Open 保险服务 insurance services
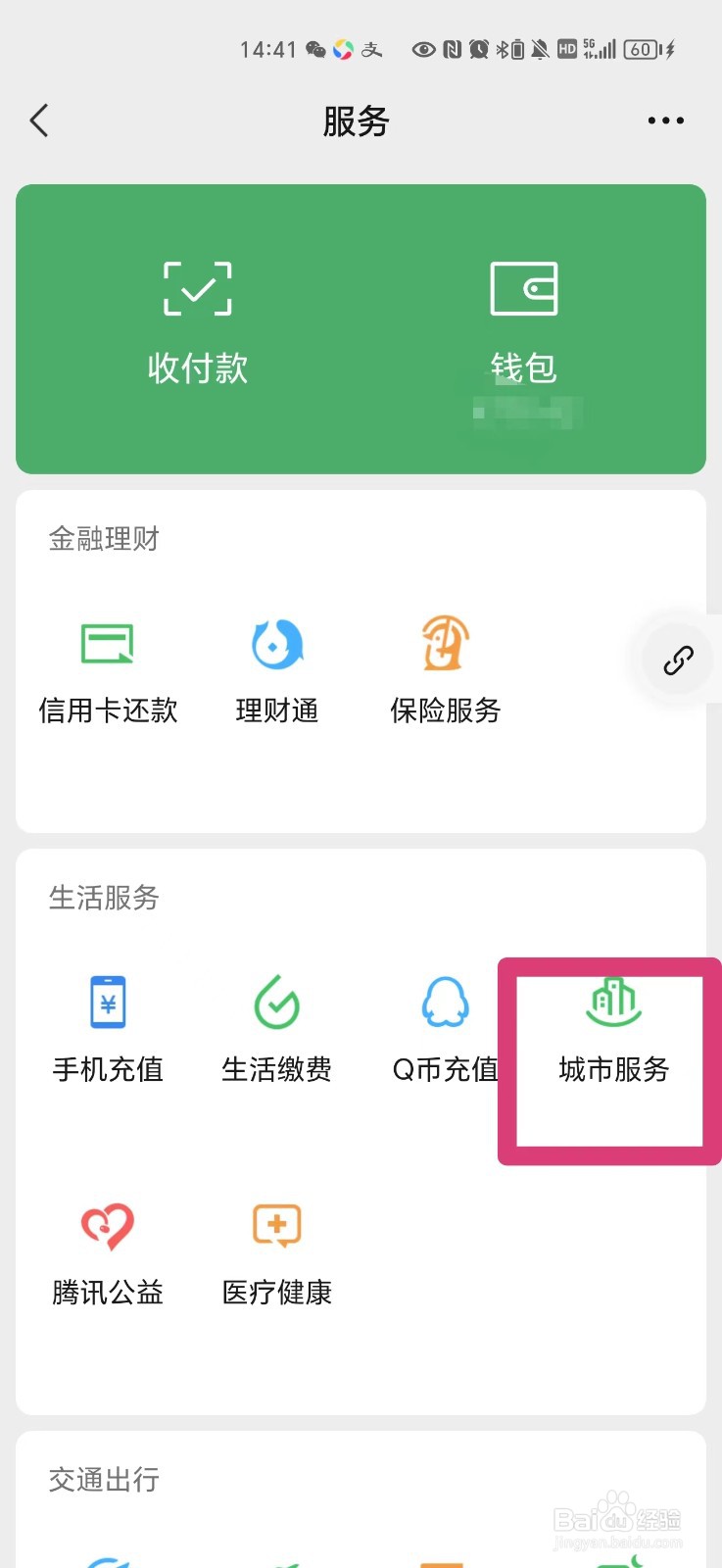This screenshot has height=1568, width=722. coord(446,673)
